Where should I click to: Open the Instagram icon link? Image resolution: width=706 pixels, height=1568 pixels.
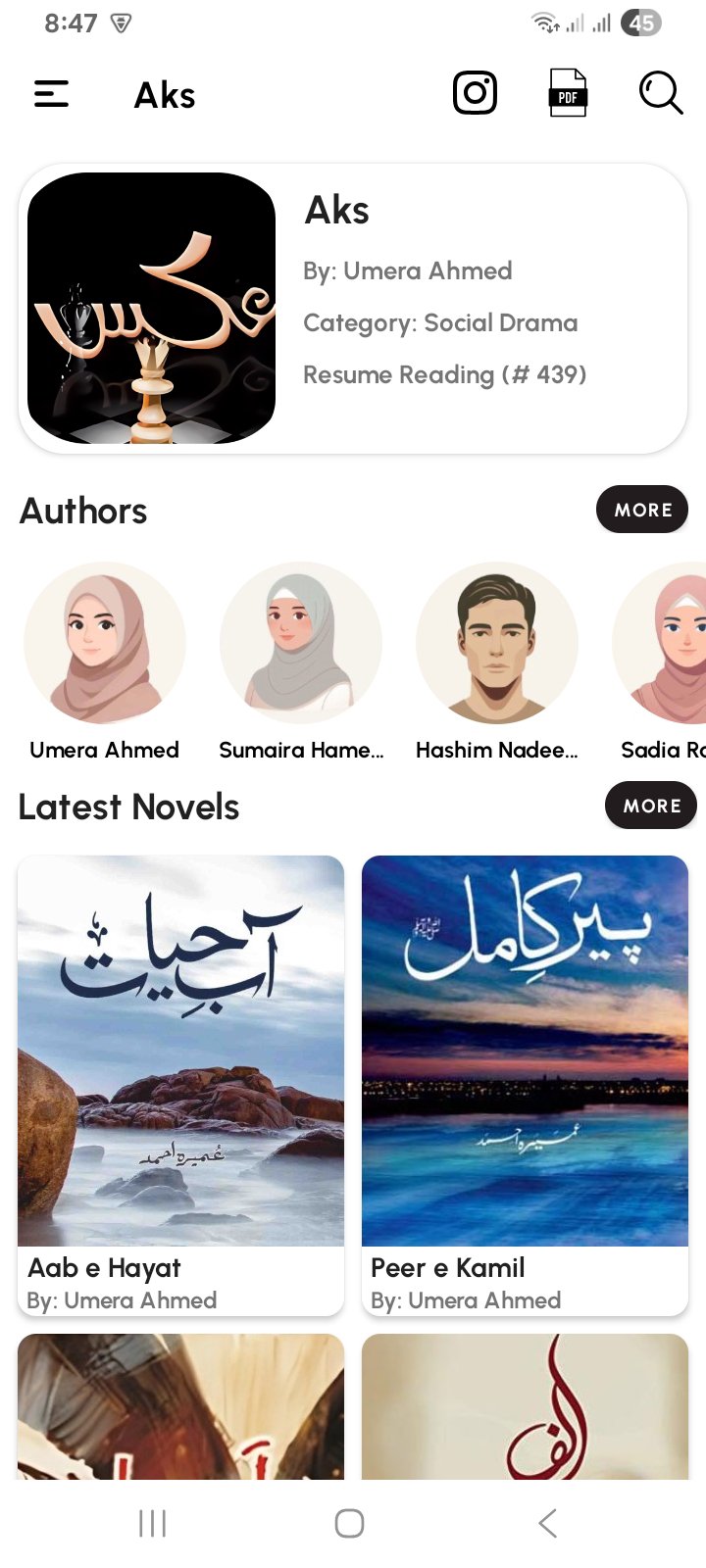(x=475, y=94)
